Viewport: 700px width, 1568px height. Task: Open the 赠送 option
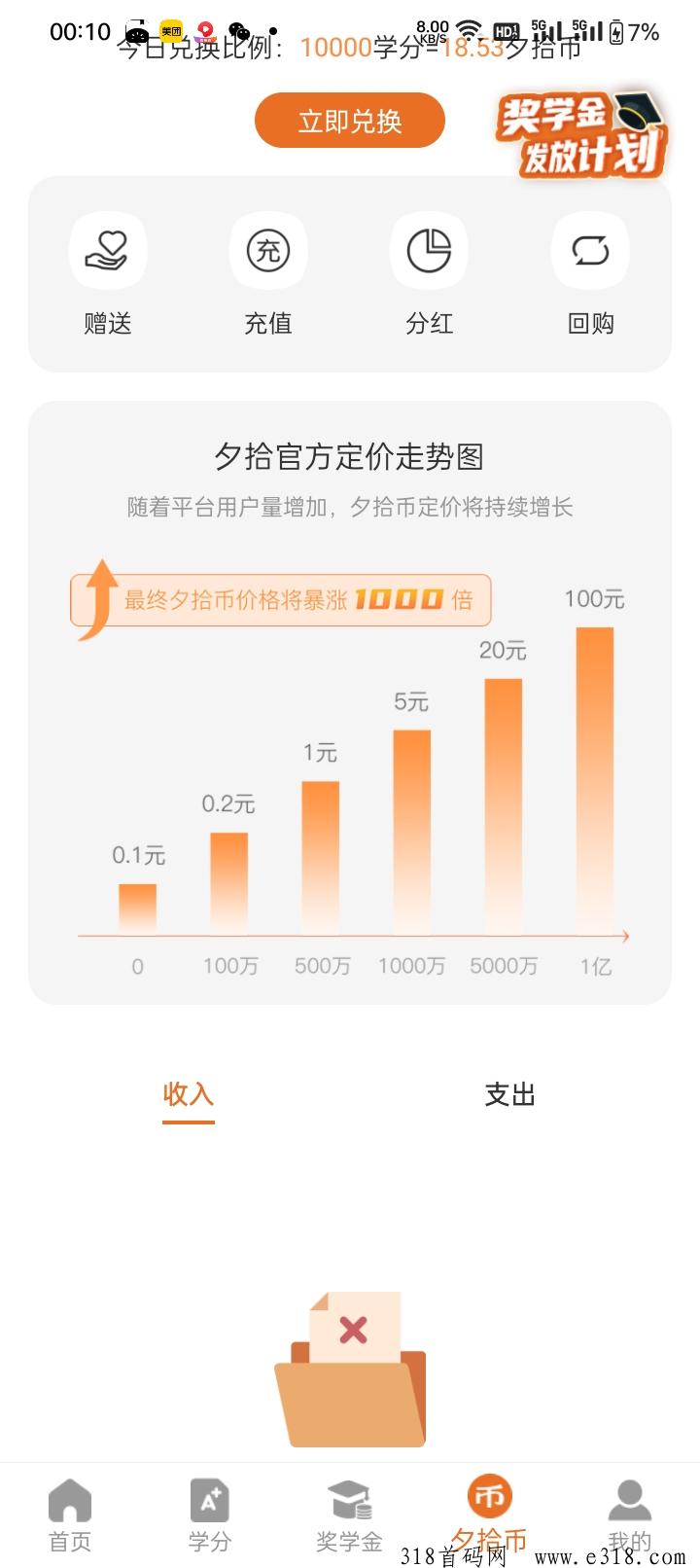click(x=108, y=274)
